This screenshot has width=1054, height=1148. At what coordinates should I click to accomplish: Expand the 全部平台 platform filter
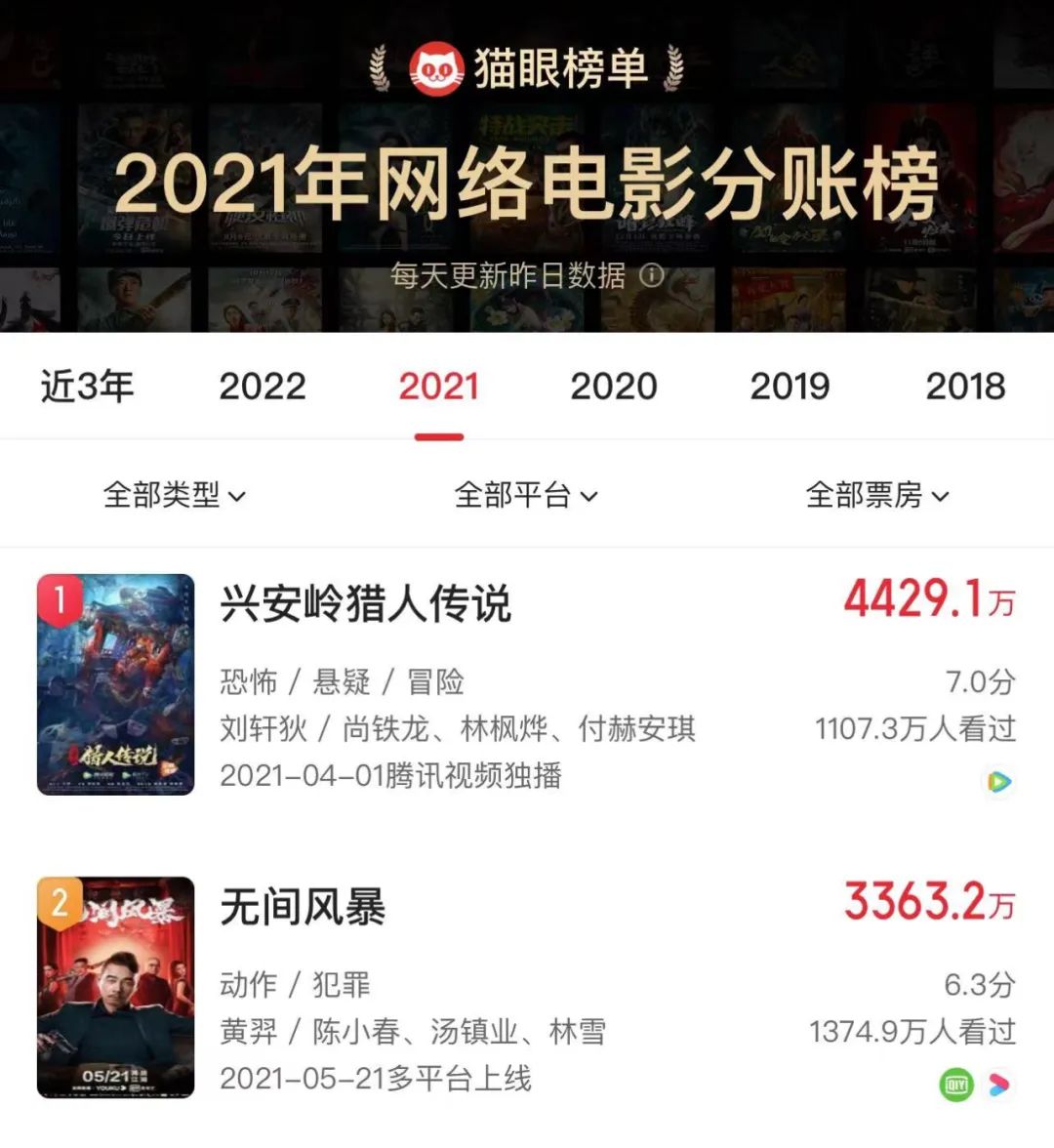tap(526, 495)
